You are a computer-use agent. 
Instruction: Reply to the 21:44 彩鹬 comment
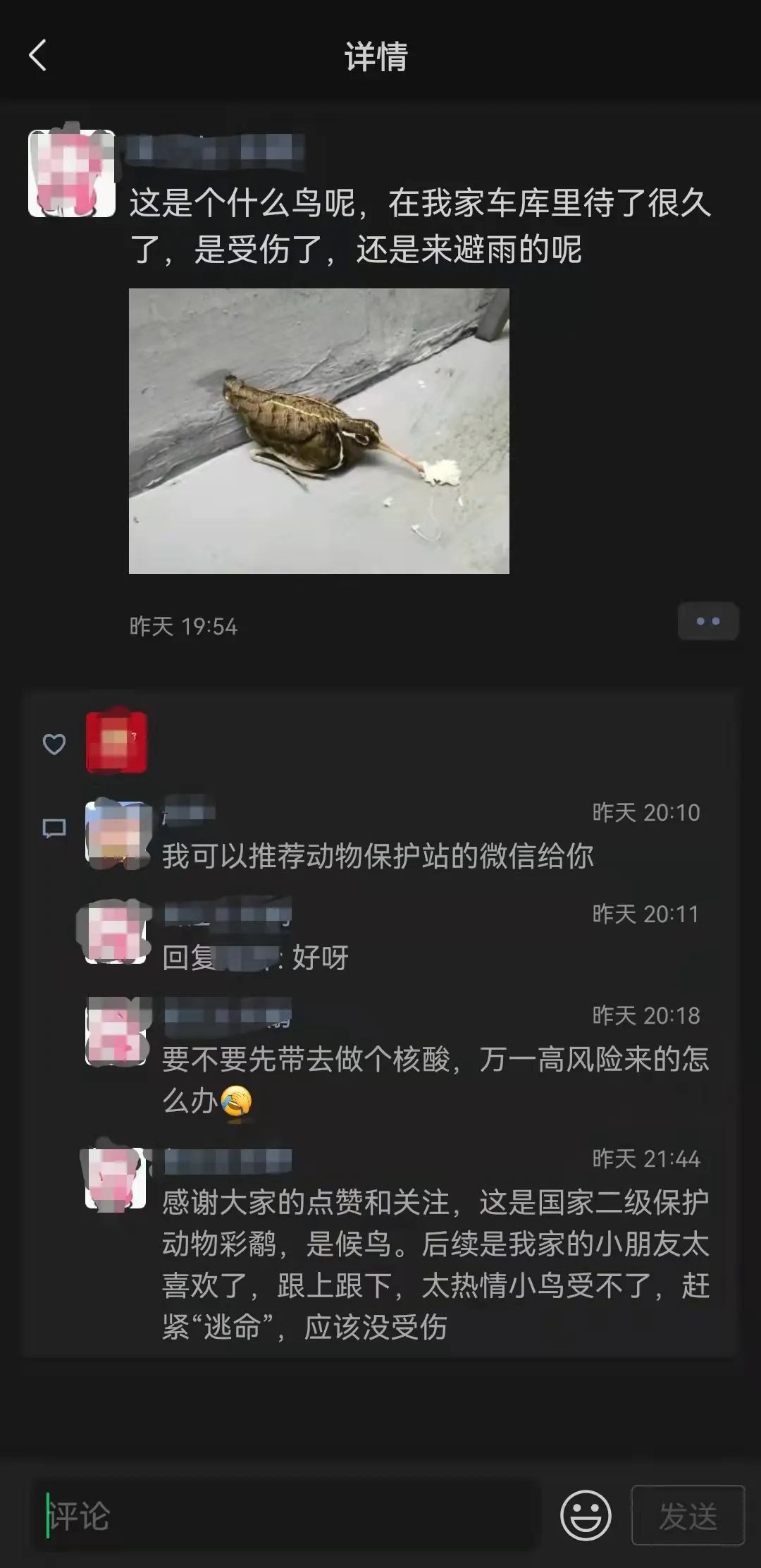coord(435,1265)
